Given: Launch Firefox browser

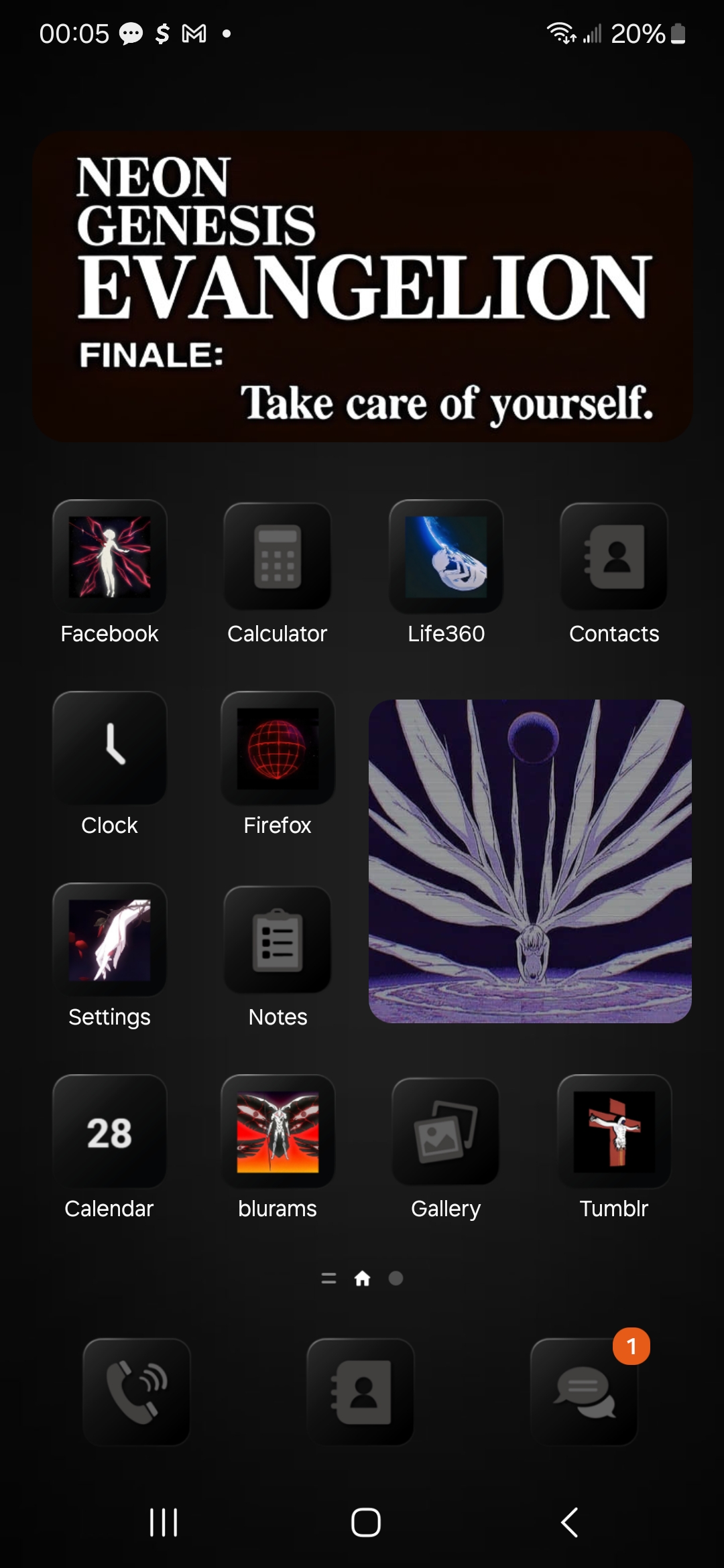Looking at the screenshot, I should click(x=278, y=748).
